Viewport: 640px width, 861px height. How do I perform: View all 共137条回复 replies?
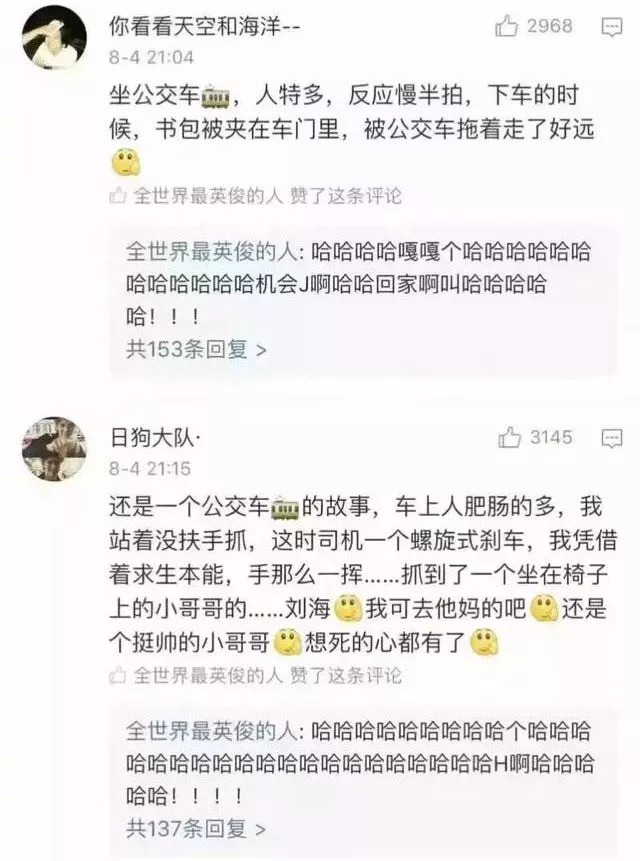195,829
